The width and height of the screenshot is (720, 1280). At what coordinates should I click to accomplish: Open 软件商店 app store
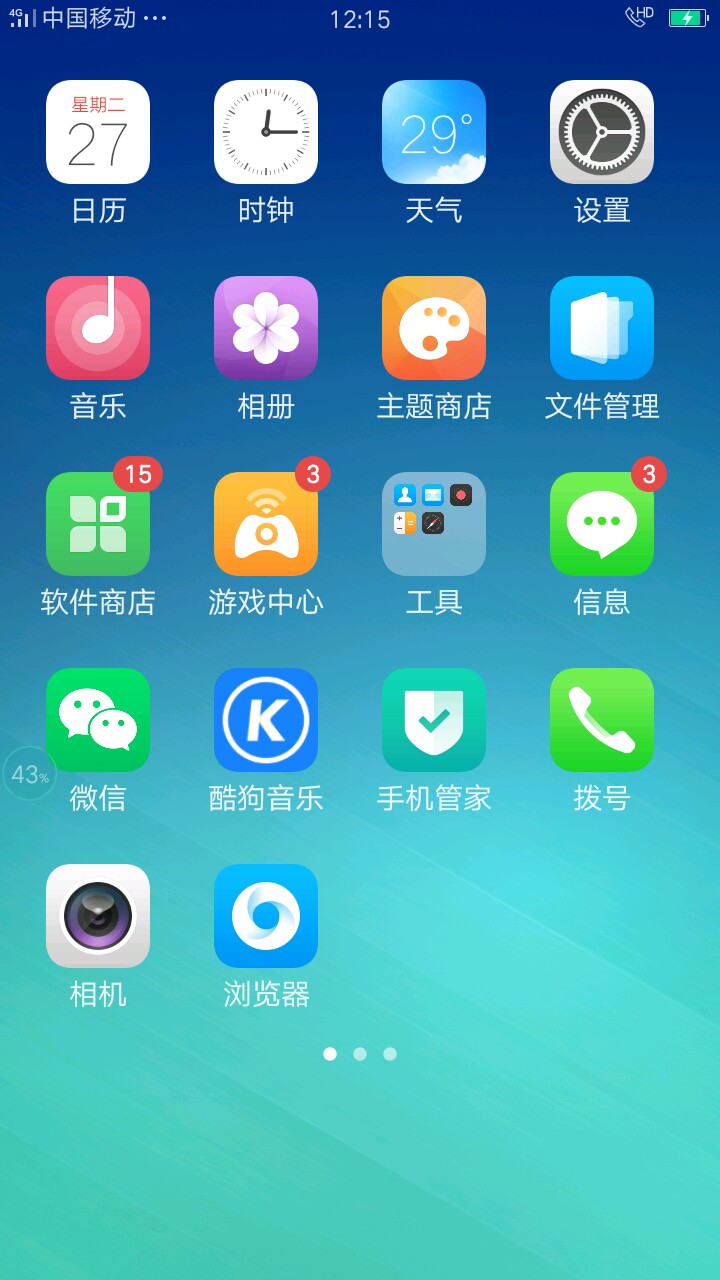pyautogui.click(x=98, y=524)
